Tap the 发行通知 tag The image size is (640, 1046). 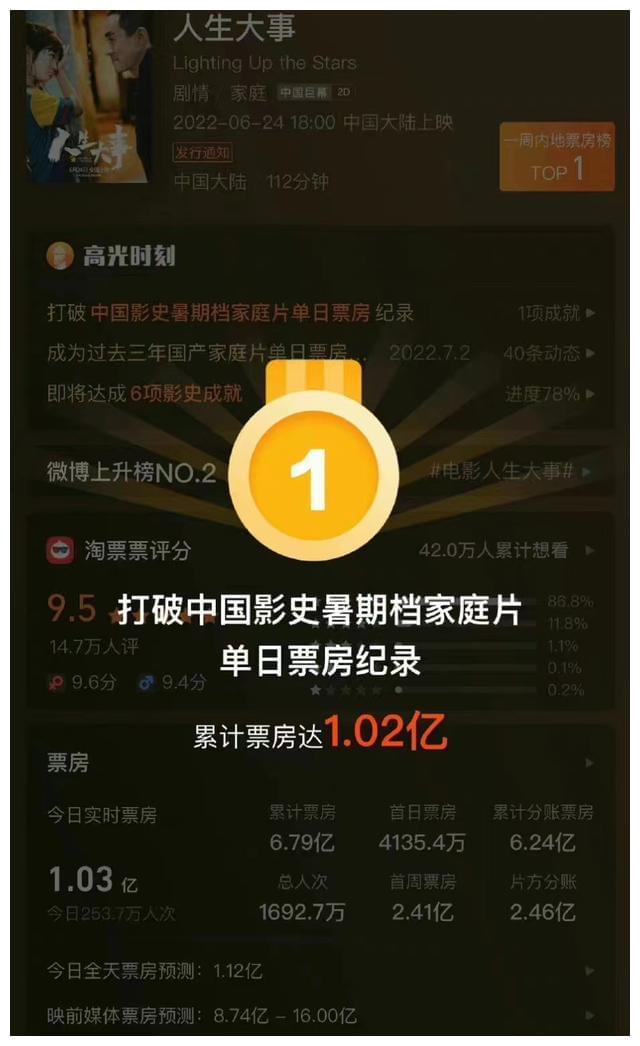pyautogui.click(x=203, y=153)
